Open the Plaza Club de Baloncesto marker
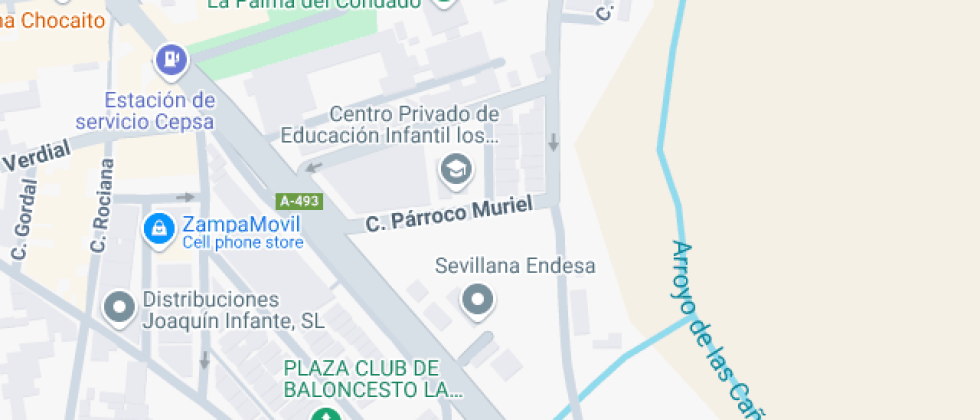Viewport: 980px width, 420px height. point(323,413)
